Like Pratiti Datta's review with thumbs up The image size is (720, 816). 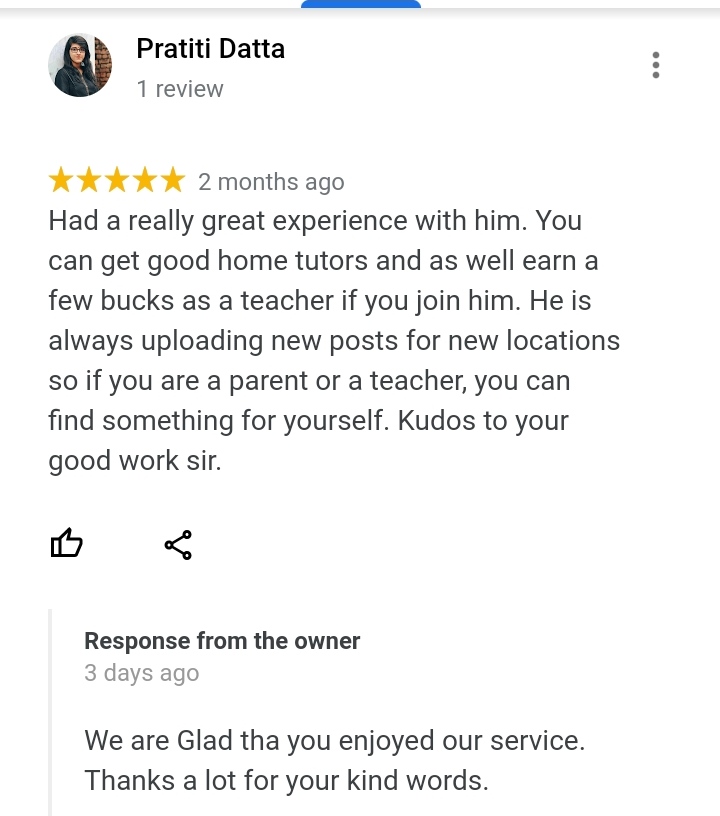[x=66, y=544]
